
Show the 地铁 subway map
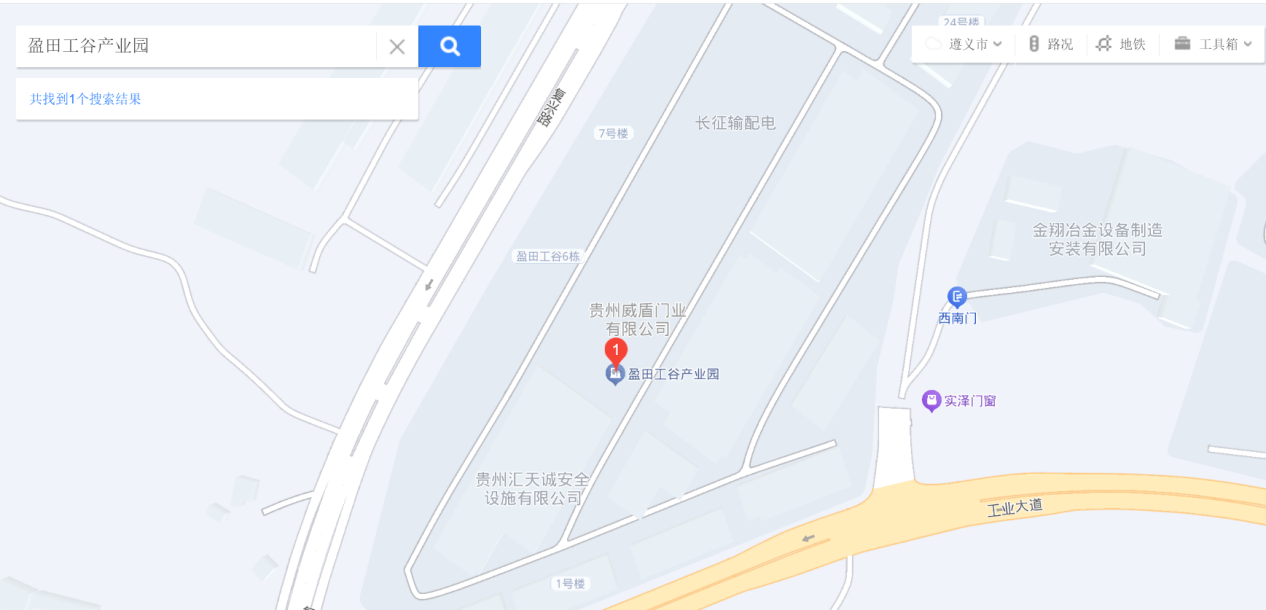[x=1121, y=44]
